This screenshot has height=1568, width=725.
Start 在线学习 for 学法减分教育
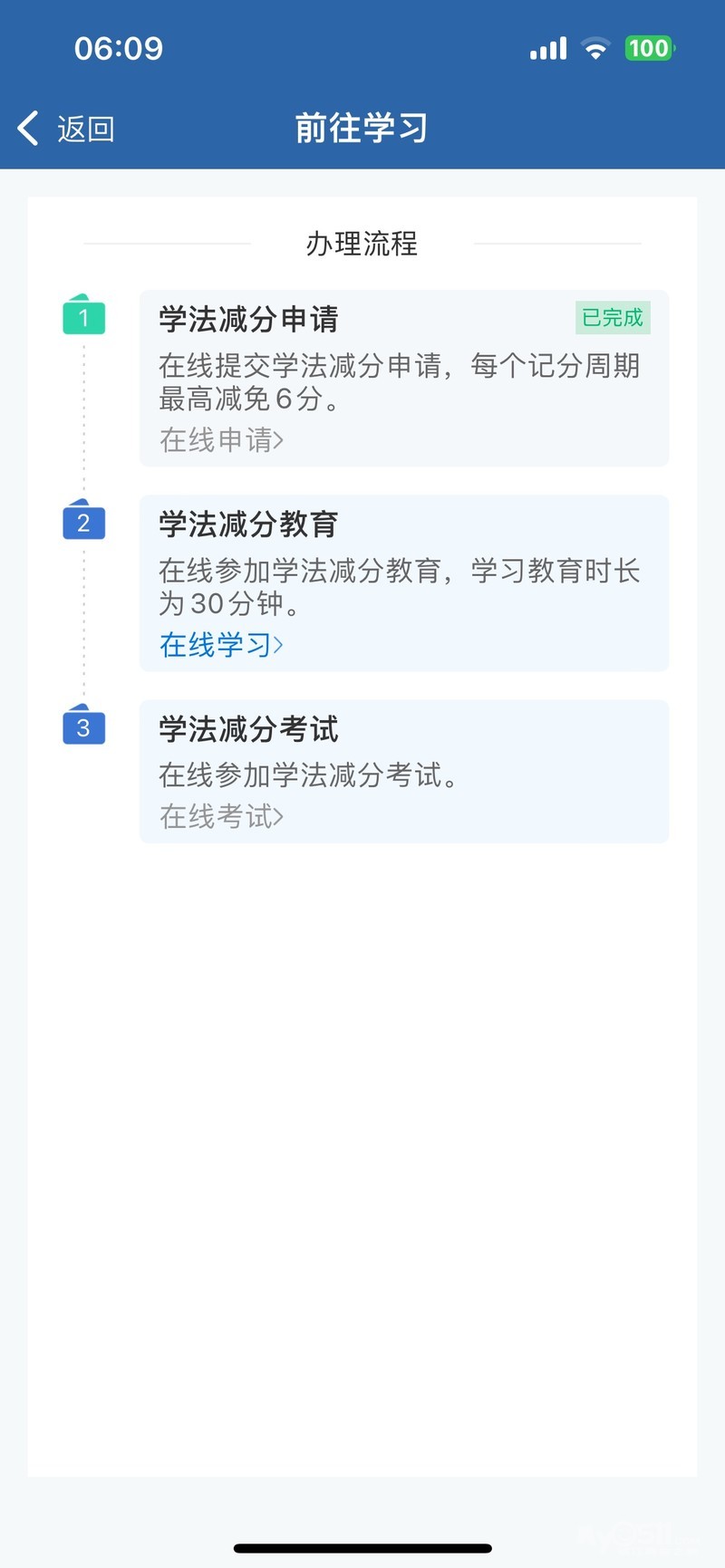221,645
